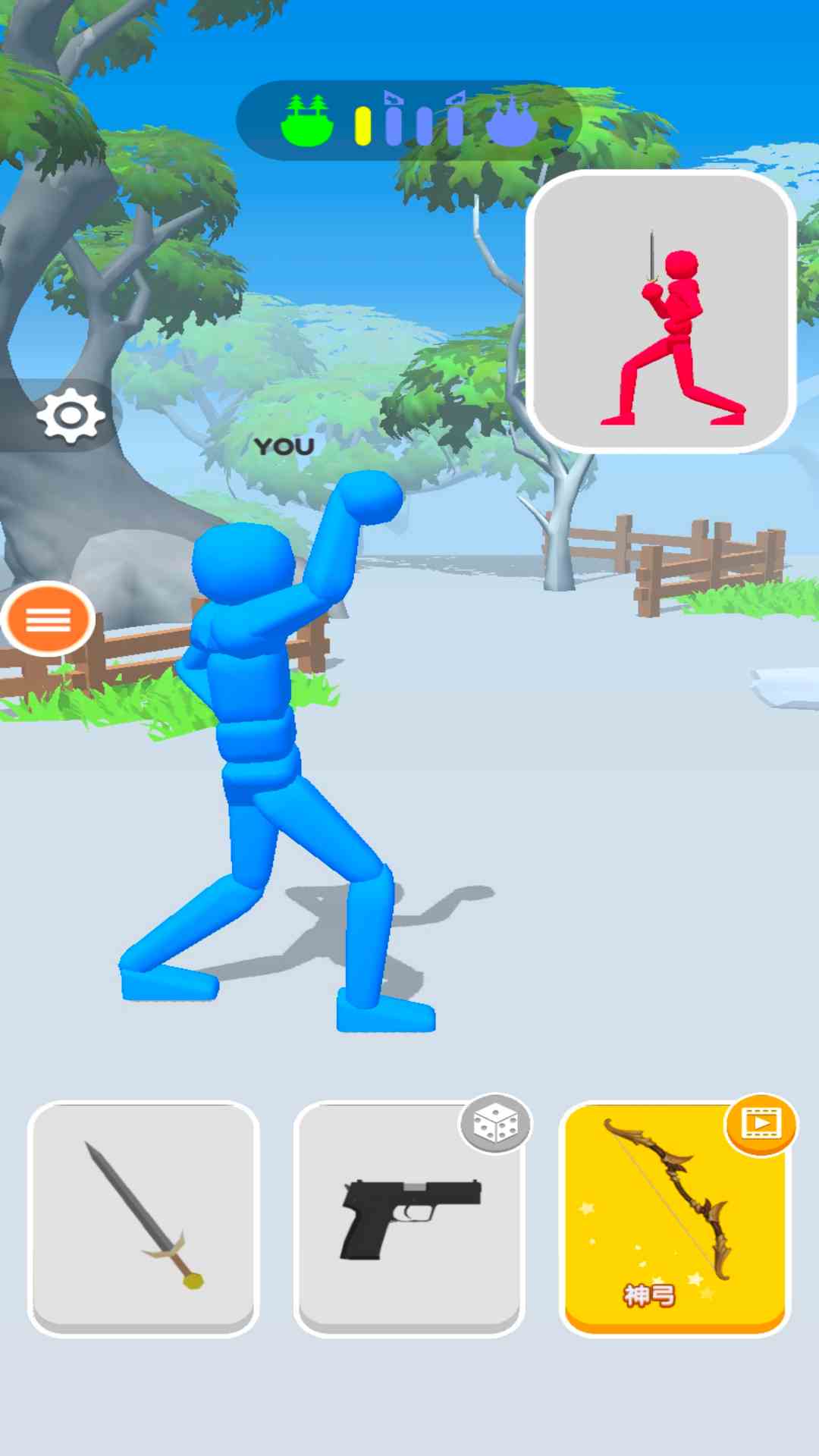The image size is (819, 1456).
Task: Open the orange hamburger menu button
Action: [x=48, y=620]
